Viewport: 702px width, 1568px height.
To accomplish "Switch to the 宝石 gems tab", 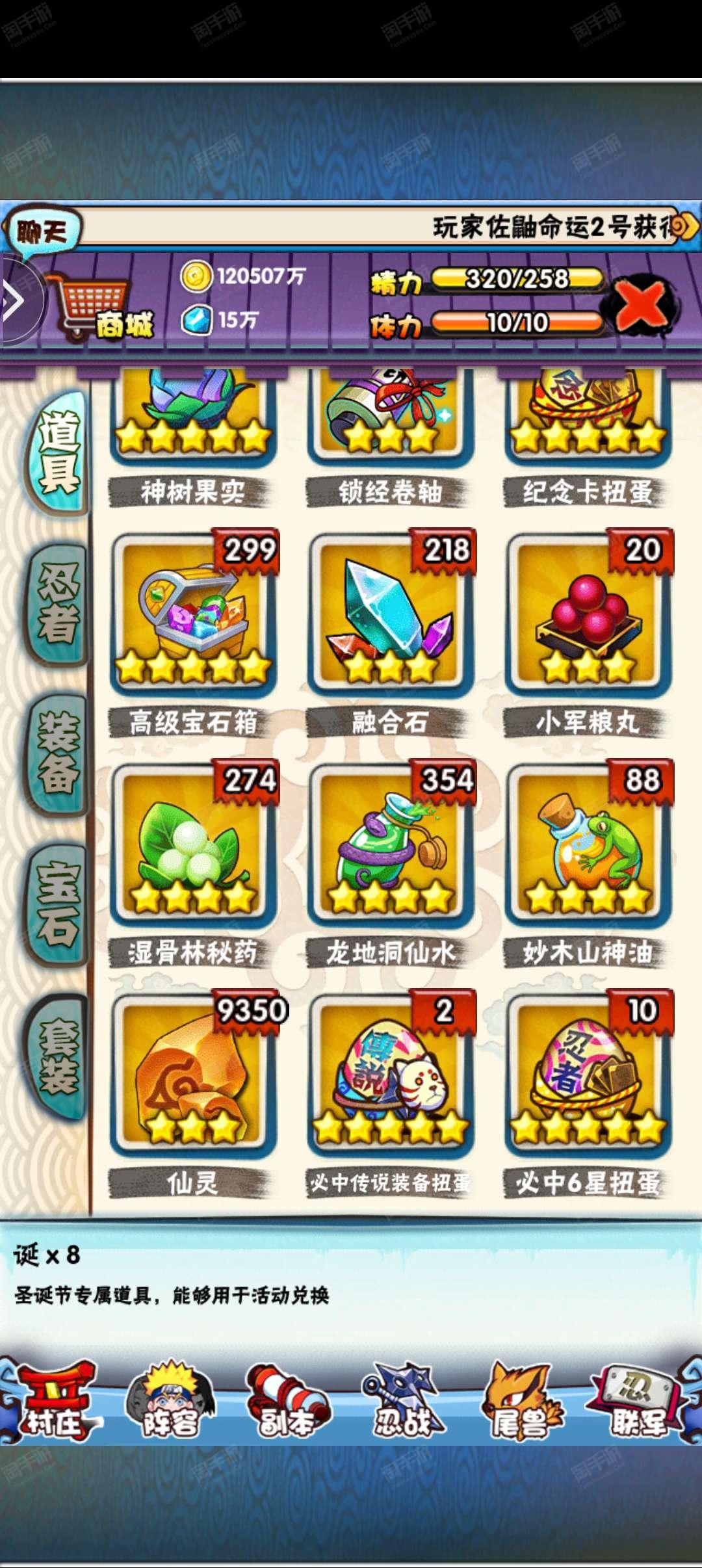I will pos(58,904).
